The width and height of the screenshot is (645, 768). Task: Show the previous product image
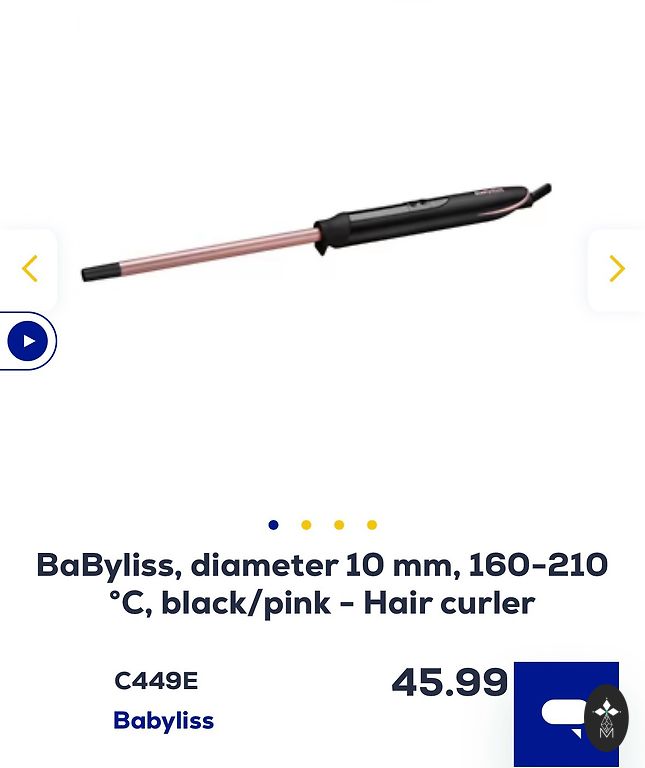[29, 269]
